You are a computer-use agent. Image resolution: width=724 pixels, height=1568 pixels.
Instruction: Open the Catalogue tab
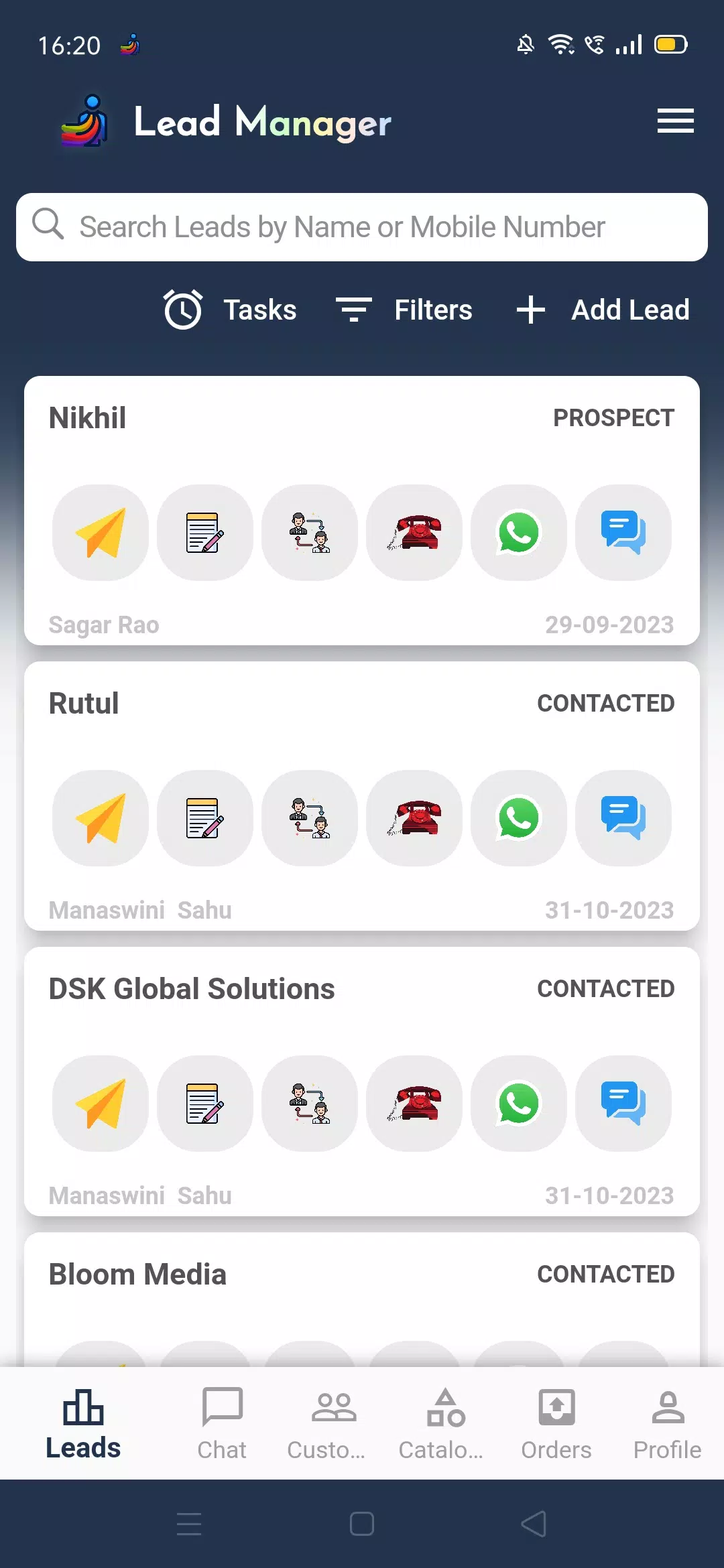click(x=441, y=1423)
